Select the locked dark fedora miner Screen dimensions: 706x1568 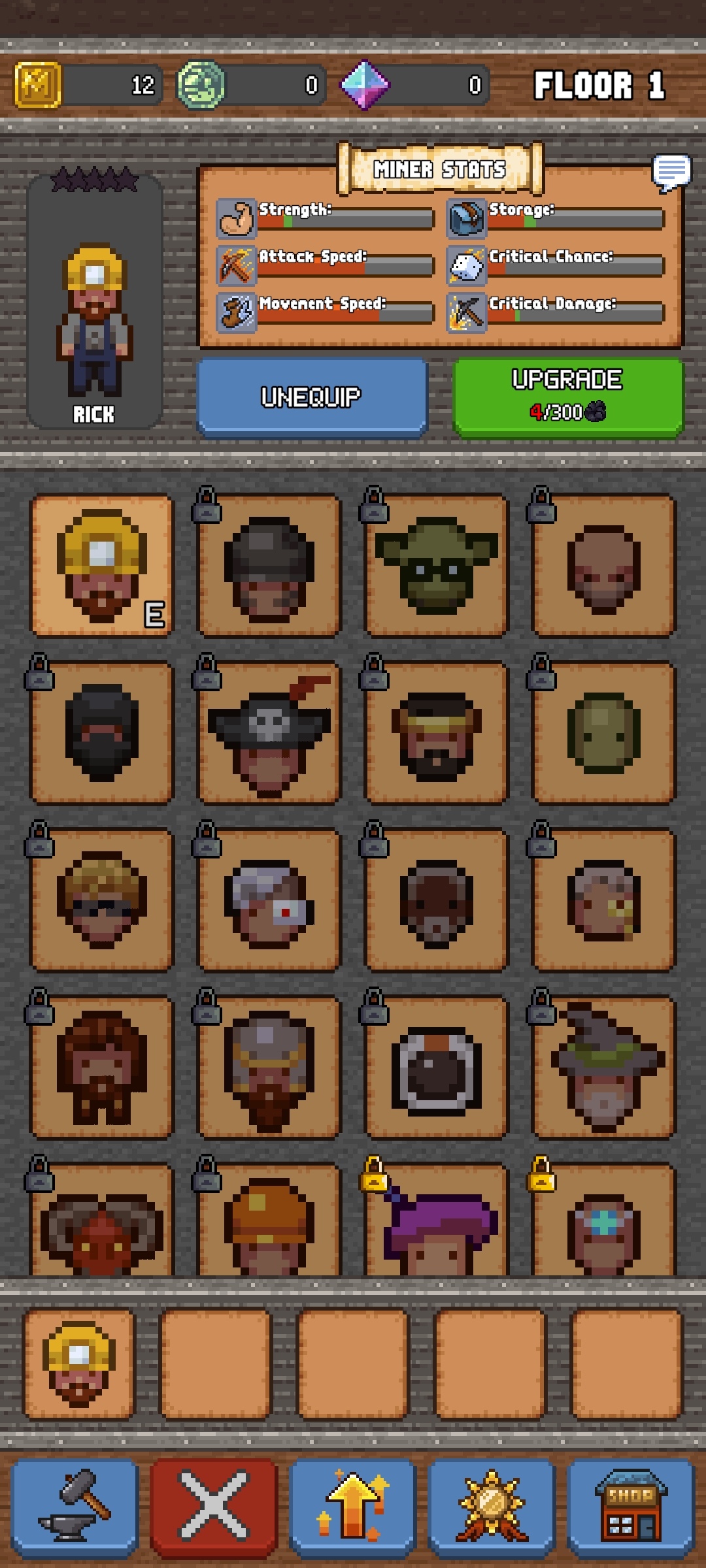(x=269, y=565)
